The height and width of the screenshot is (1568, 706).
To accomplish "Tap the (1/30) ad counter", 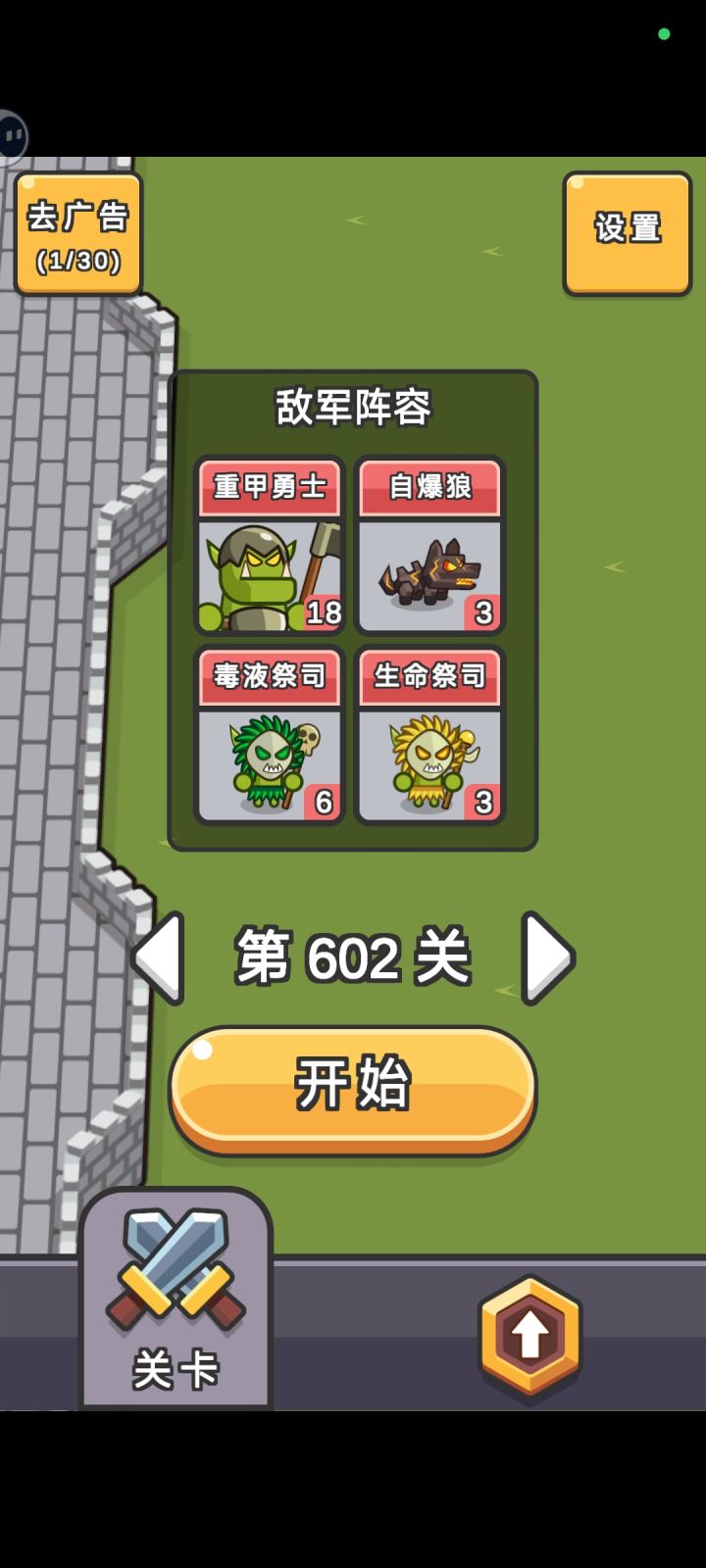I will pyautogui.click(x=78, y=260).
